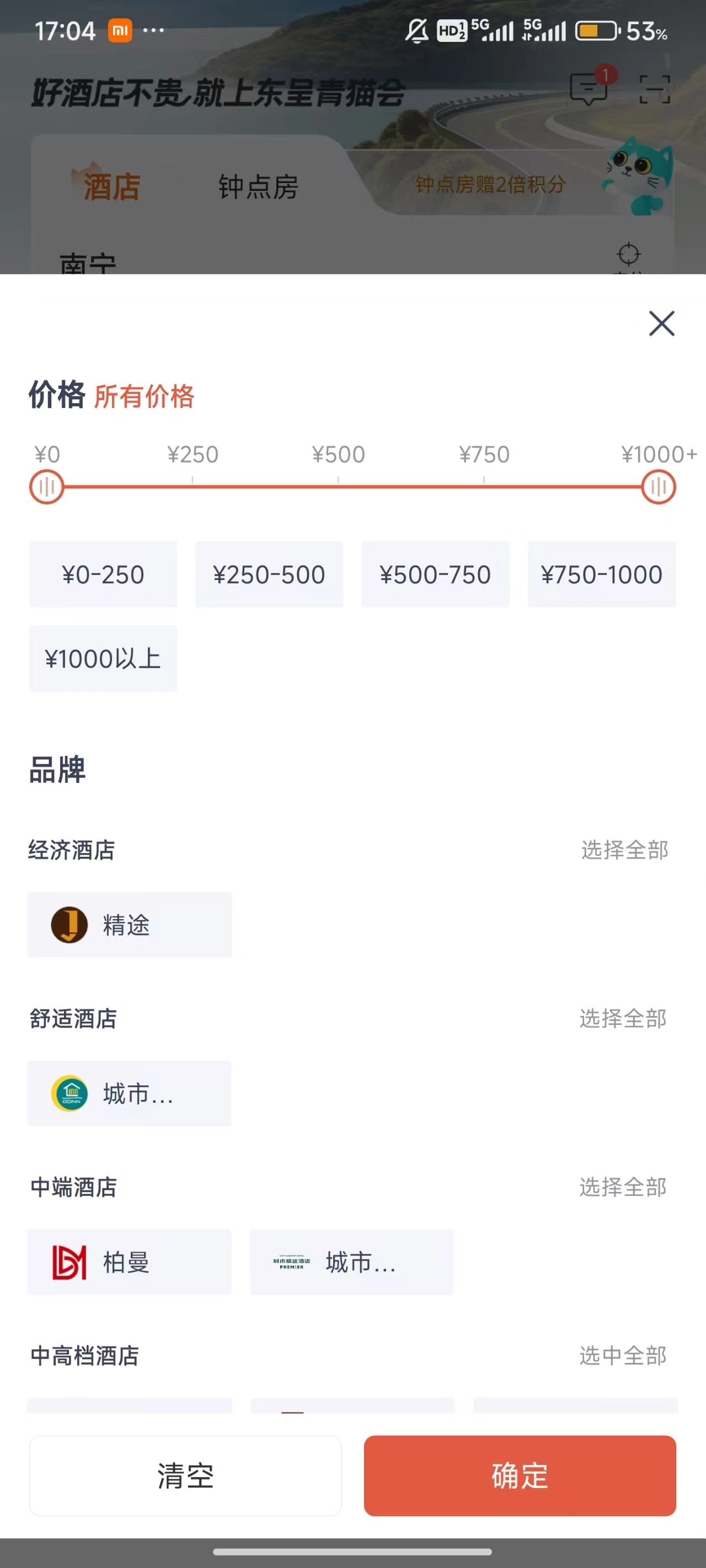Choose the 柏曼 hotel brand

(129, 1262)
